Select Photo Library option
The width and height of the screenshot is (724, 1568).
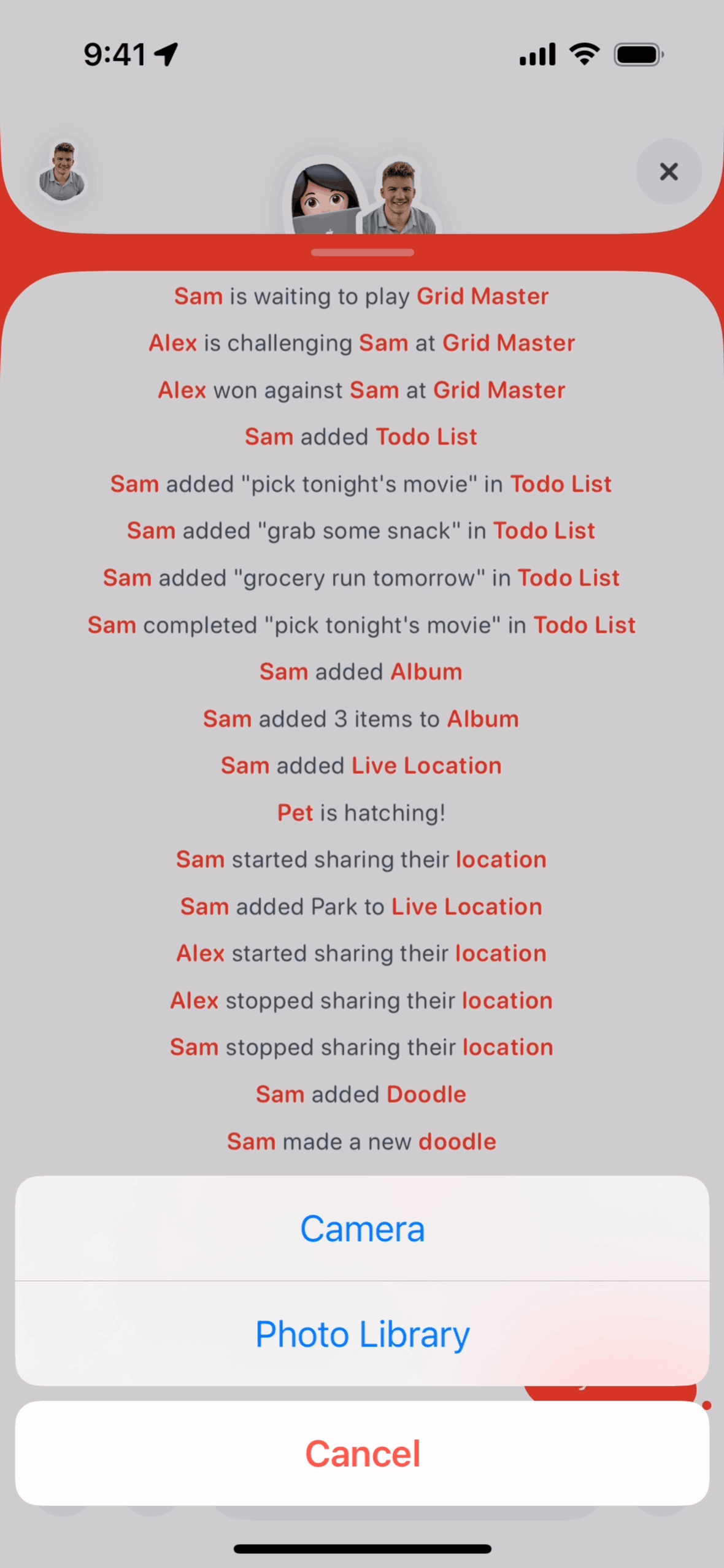click(362, 1334)
